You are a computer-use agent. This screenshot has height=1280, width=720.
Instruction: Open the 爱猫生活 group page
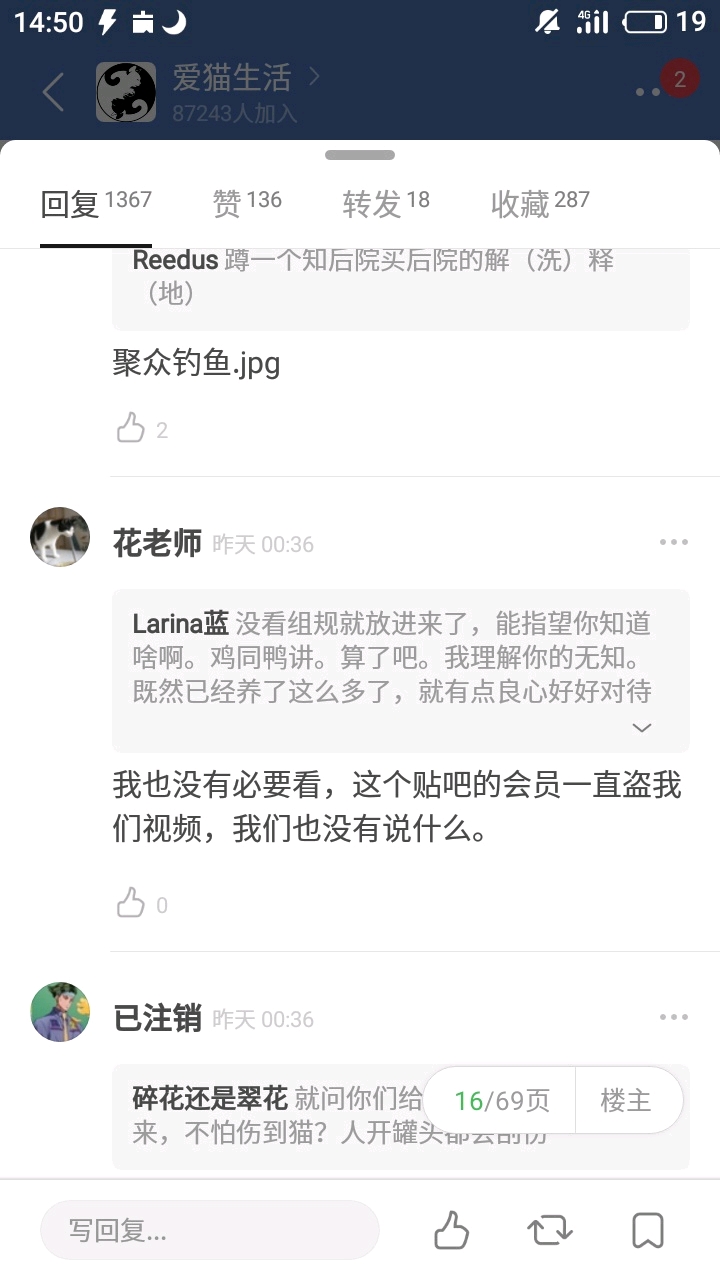tap(231, 78)
